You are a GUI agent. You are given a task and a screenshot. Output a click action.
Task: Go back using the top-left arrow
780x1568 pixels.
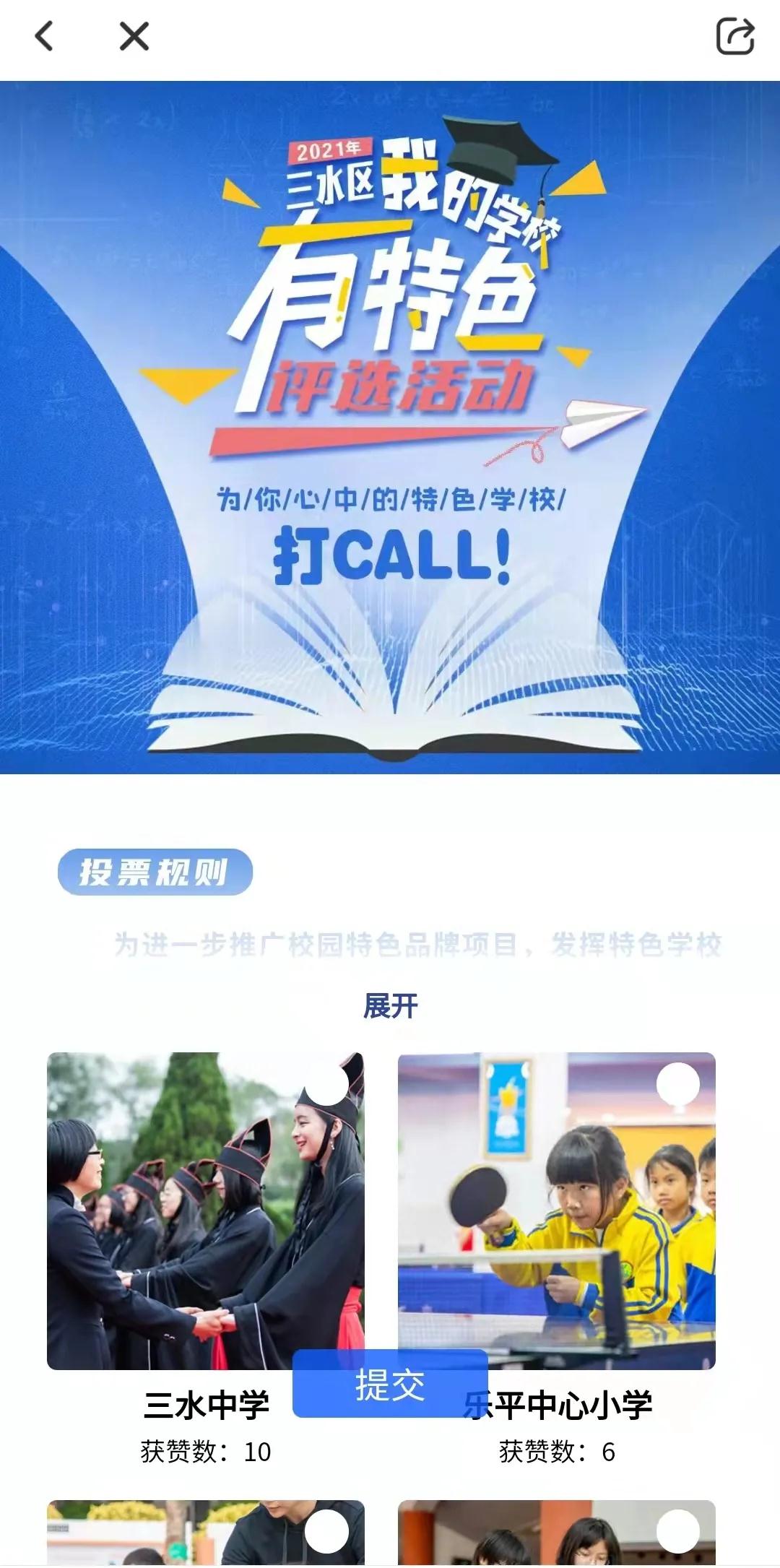pyautogui.click(x=44, y=36)
